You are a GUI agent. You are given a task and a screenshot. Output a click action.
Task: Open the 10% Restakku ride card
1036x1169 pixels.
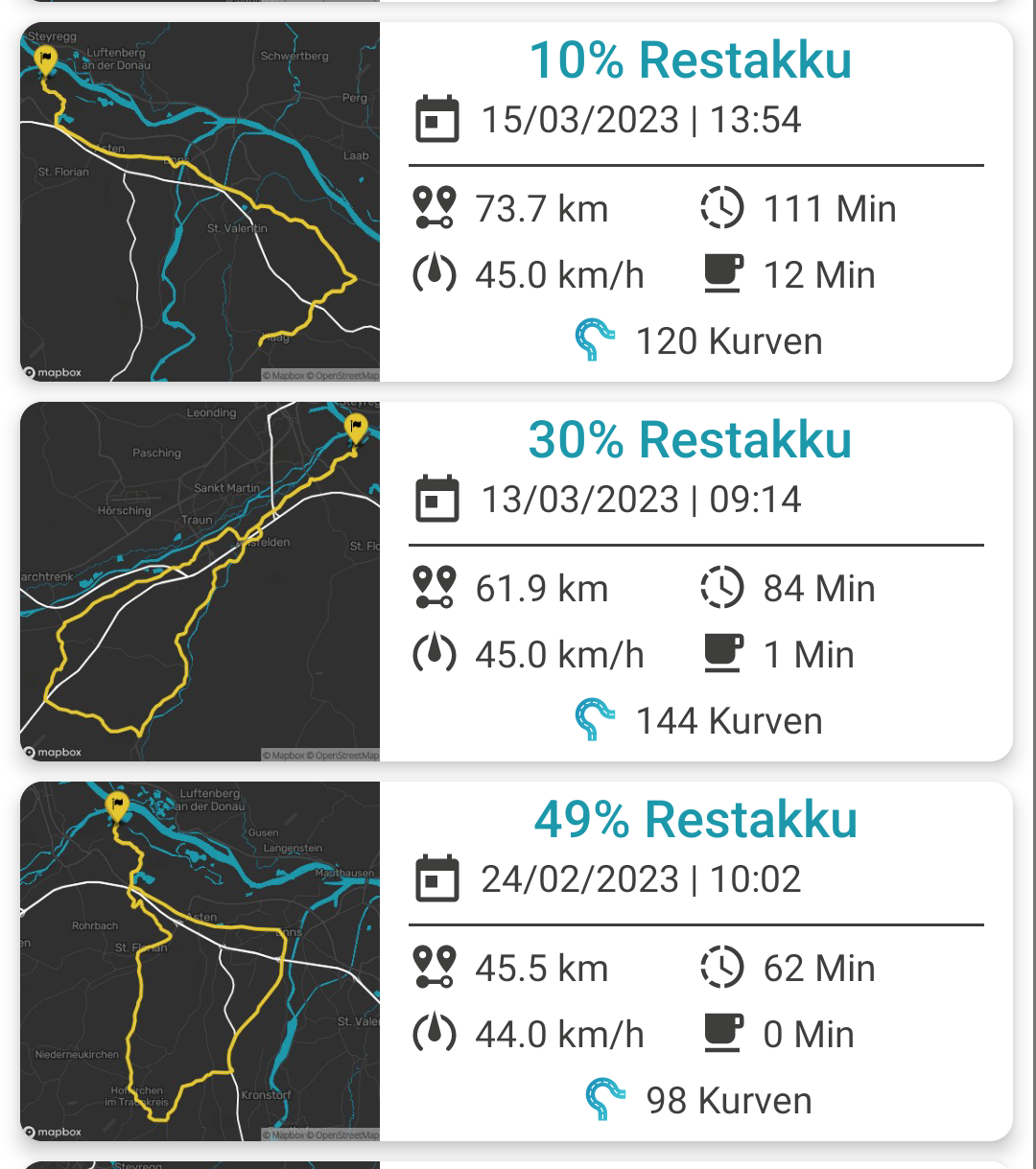pyautogui.click(x=691, y=60)
